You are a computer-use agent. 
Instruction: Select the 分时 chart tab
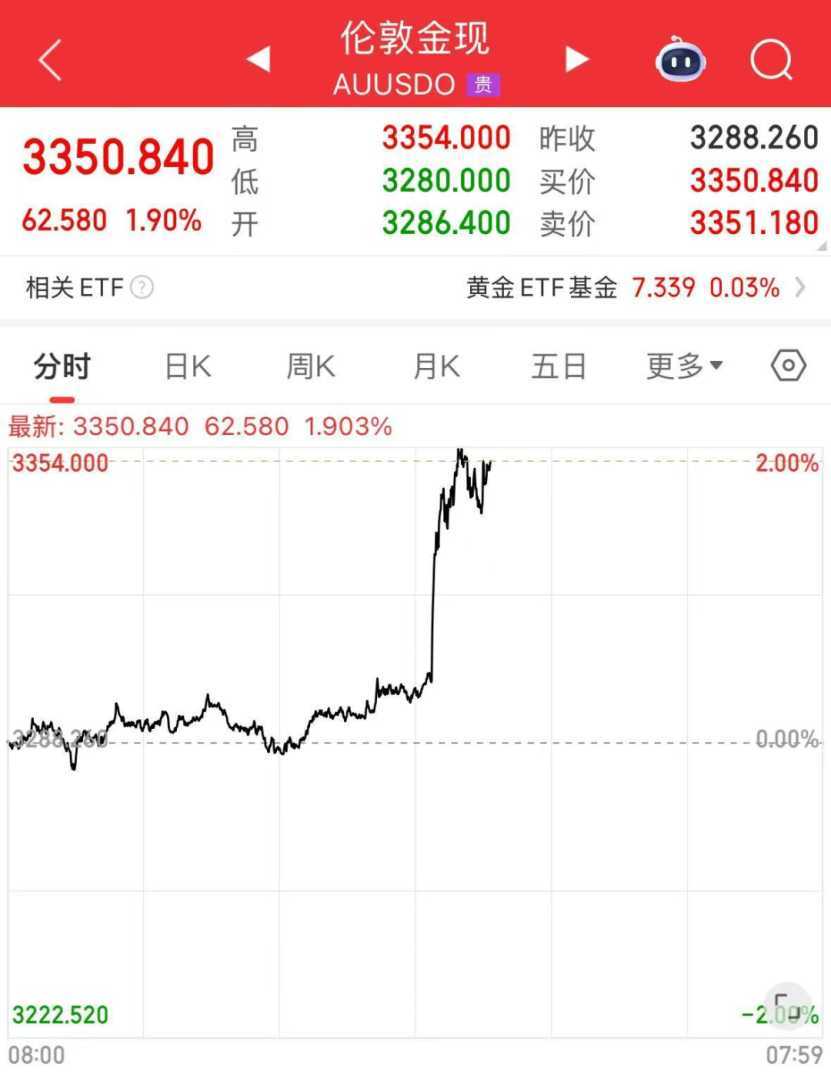click(x=62, y=367)
